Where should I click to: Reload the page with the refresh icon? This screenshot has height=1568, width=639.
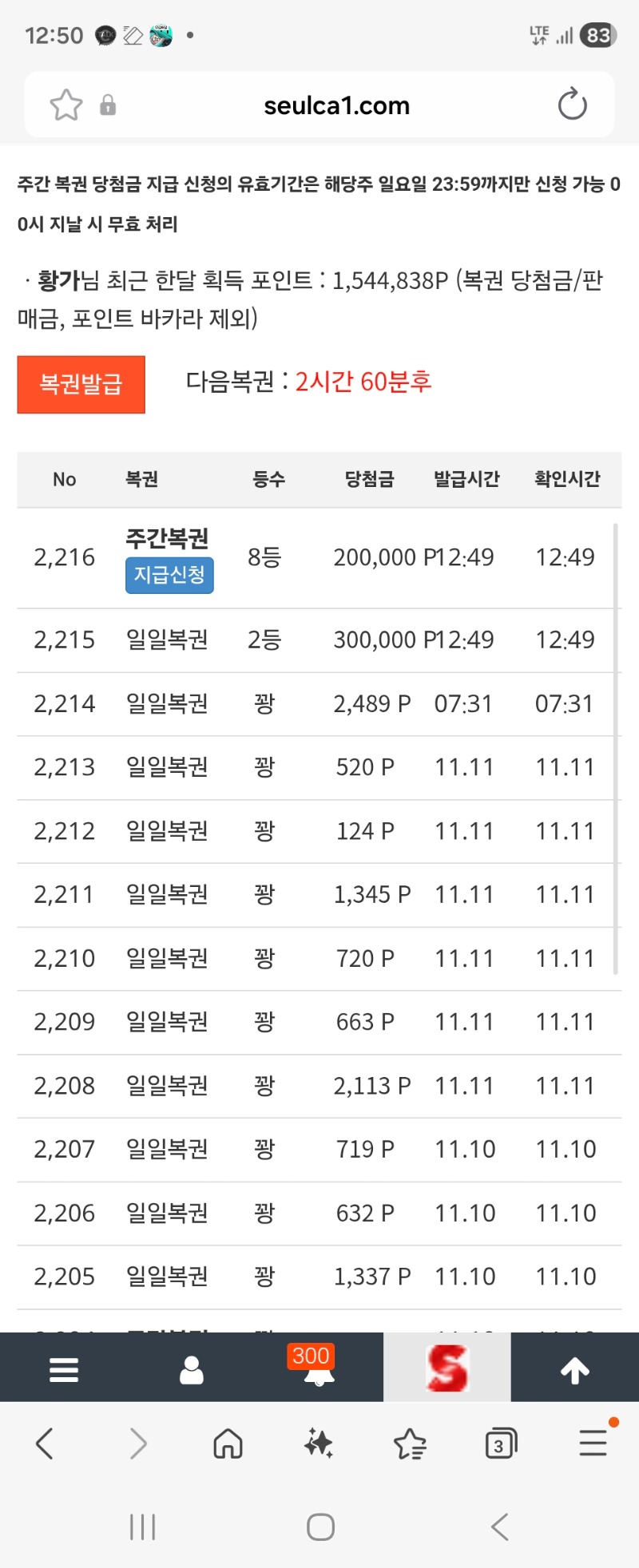point(572,105)
